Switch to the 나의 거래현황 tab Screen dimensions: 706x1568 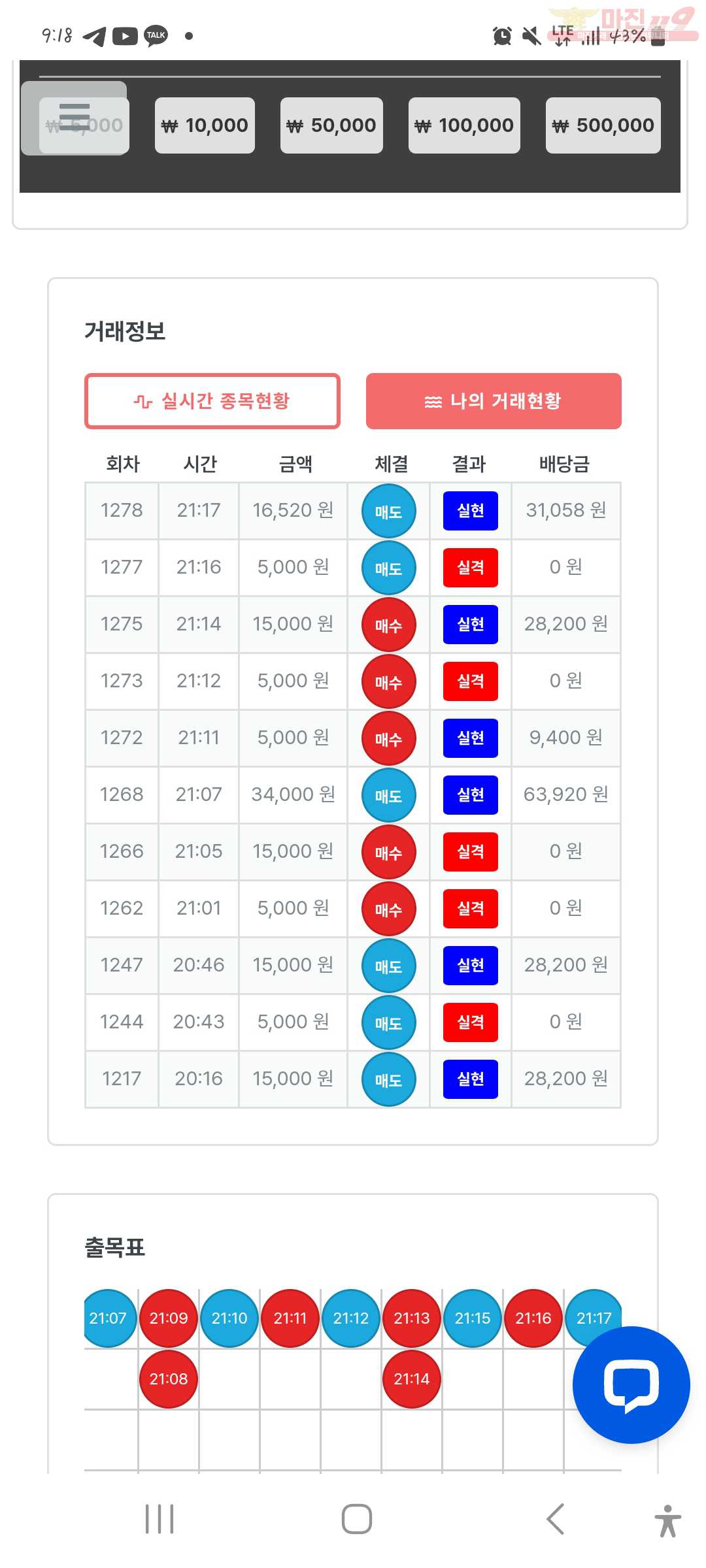[494, 401]
